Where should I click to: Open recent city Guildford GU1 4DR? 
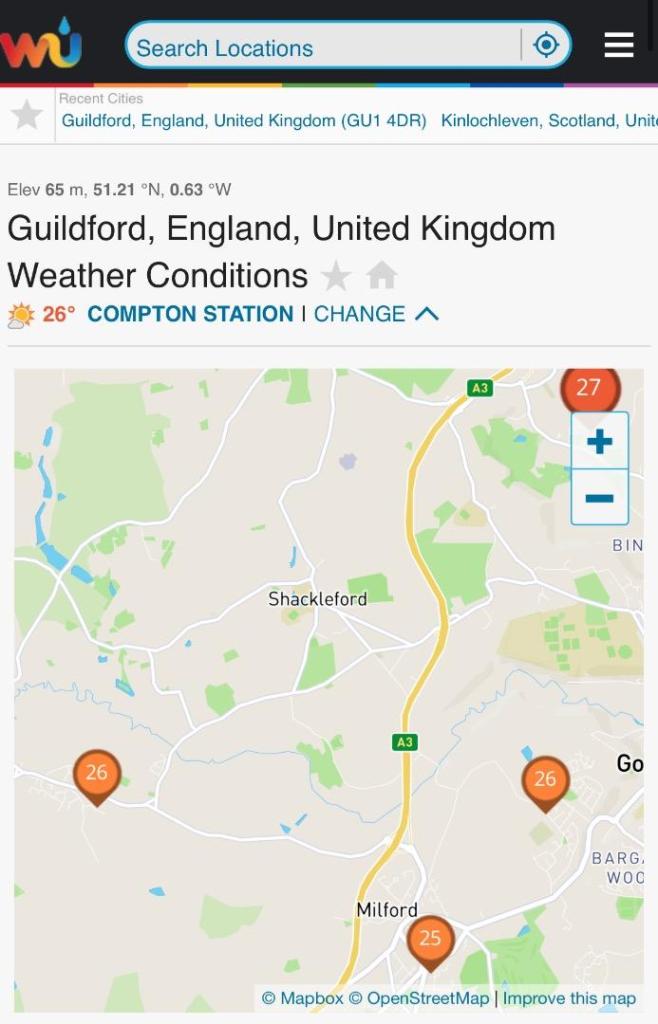coord(244,121)
